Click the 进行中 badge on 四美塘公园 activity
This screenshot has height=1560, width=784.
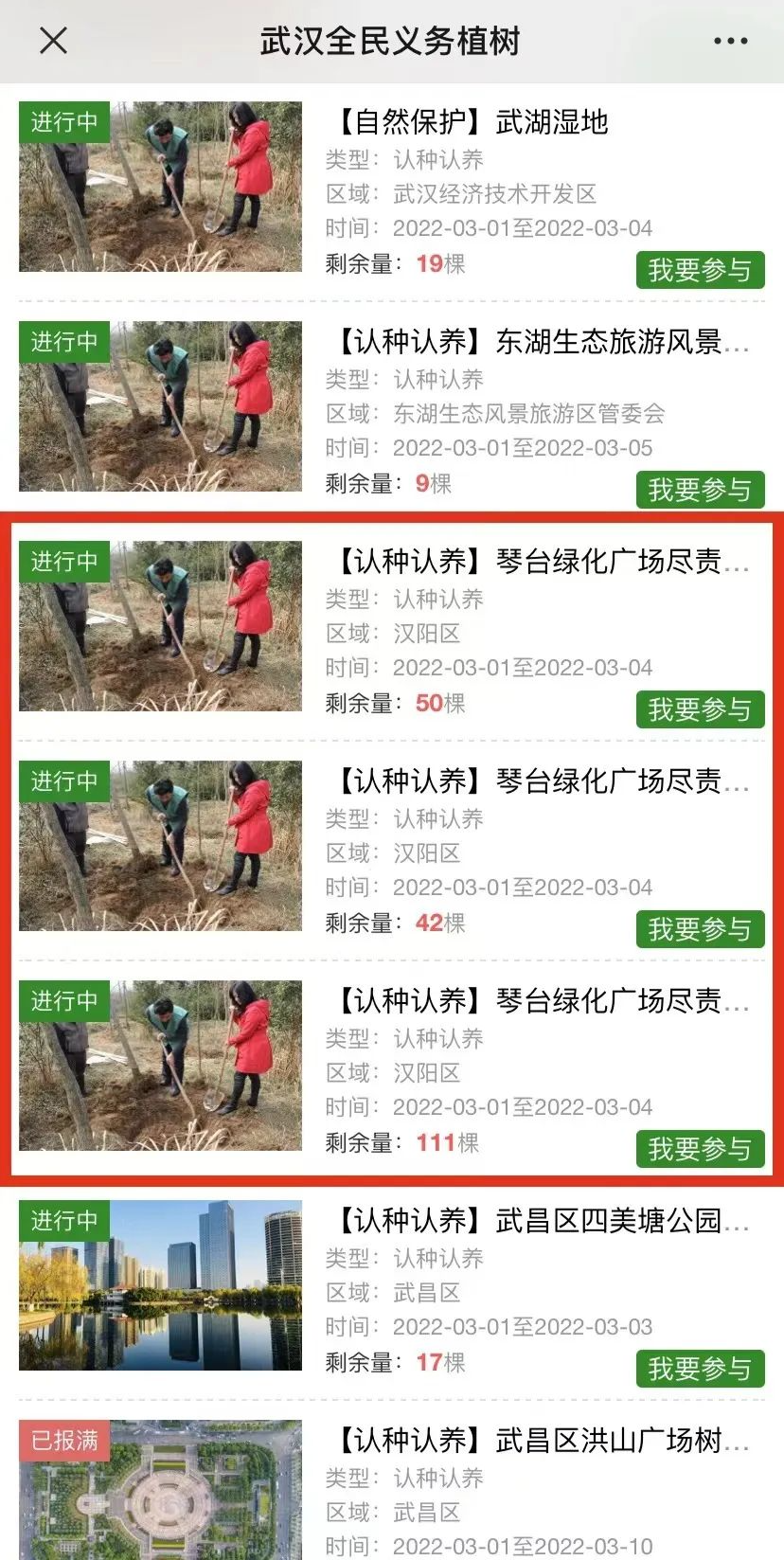pos(63,1221)
